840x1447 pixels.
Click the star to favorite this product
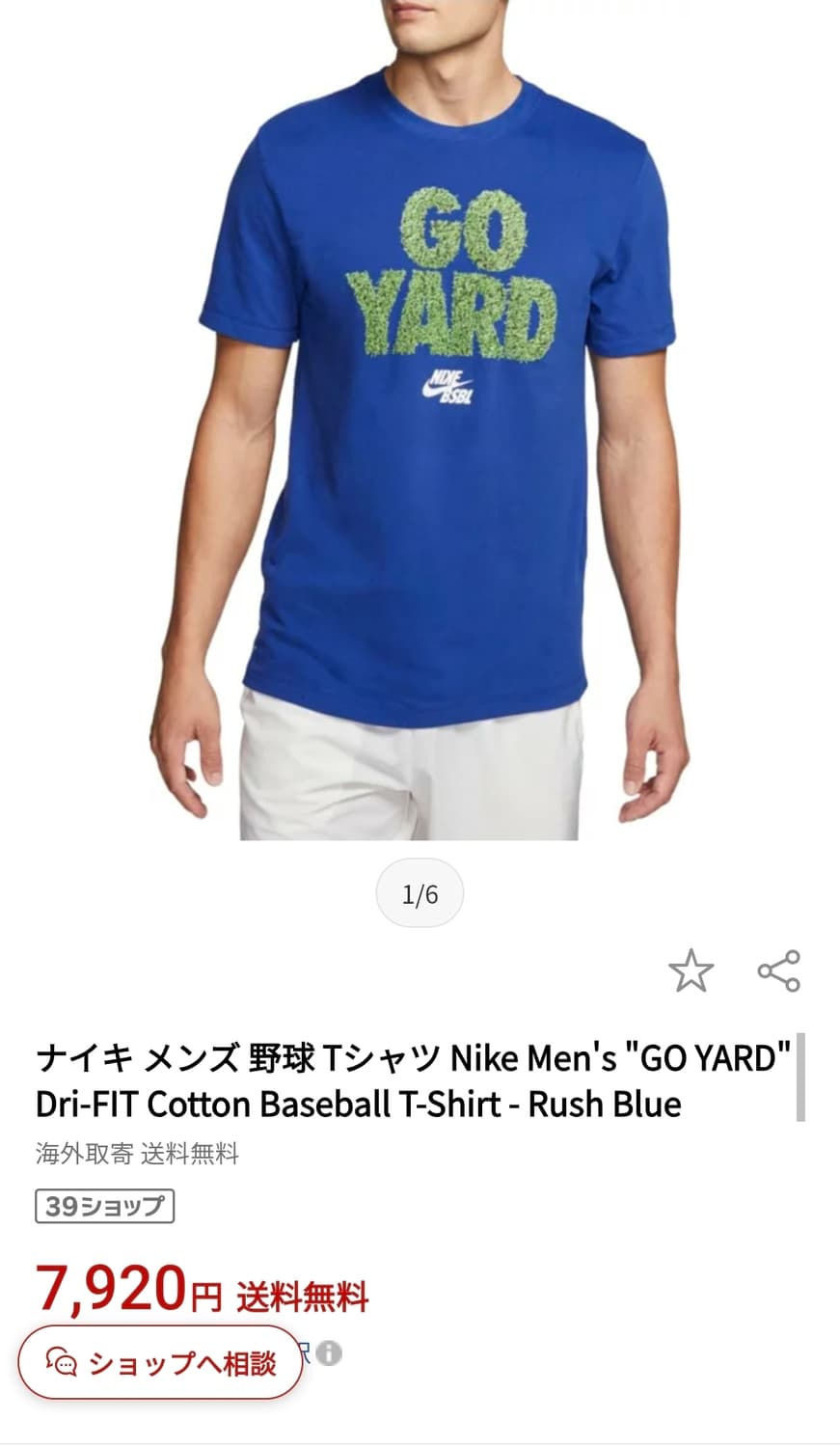click(x=691, y=971)
